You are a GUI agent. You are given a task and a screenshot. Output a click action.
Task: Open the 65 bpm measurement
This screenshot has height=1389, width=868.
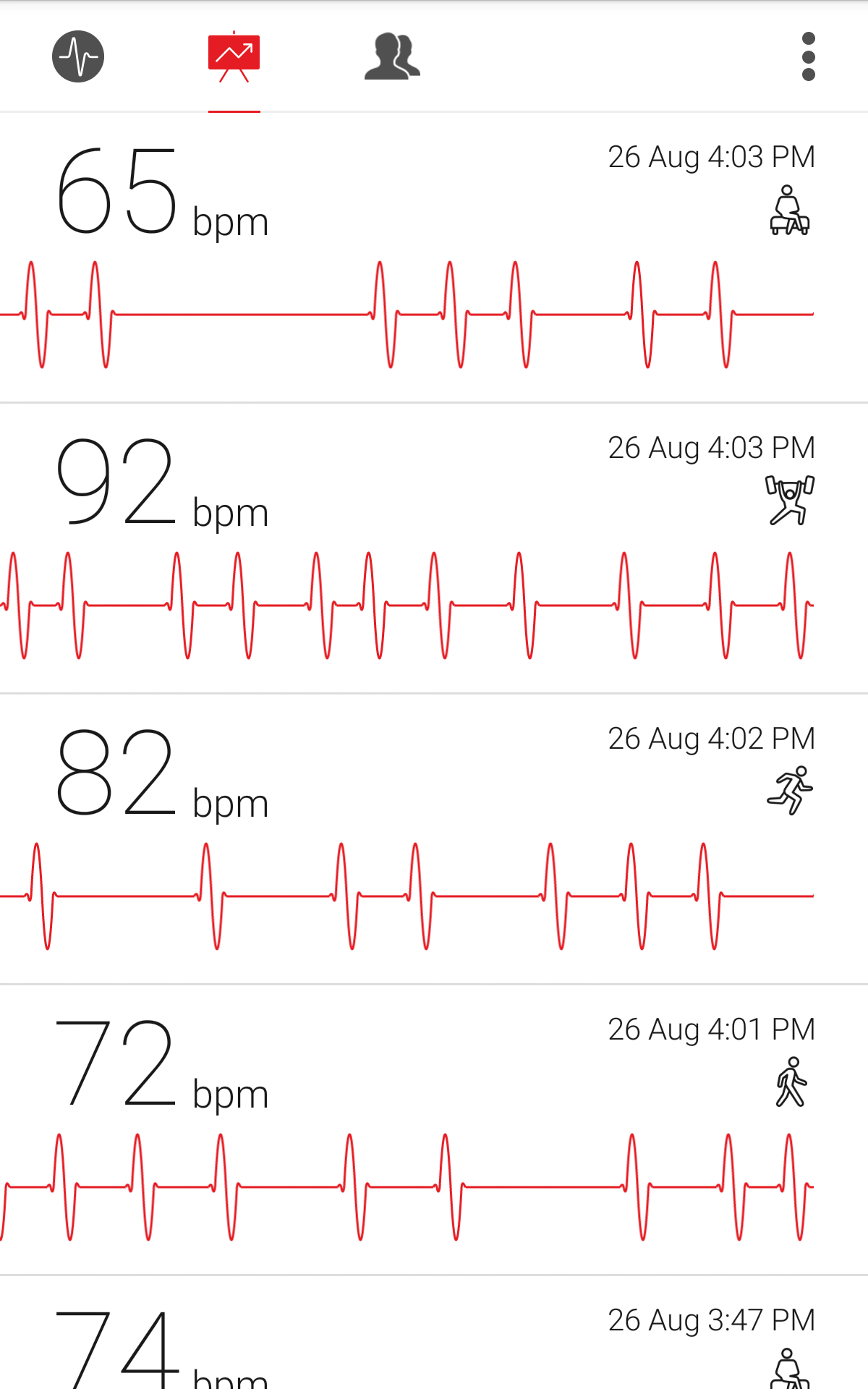click(x=434, y=257)
